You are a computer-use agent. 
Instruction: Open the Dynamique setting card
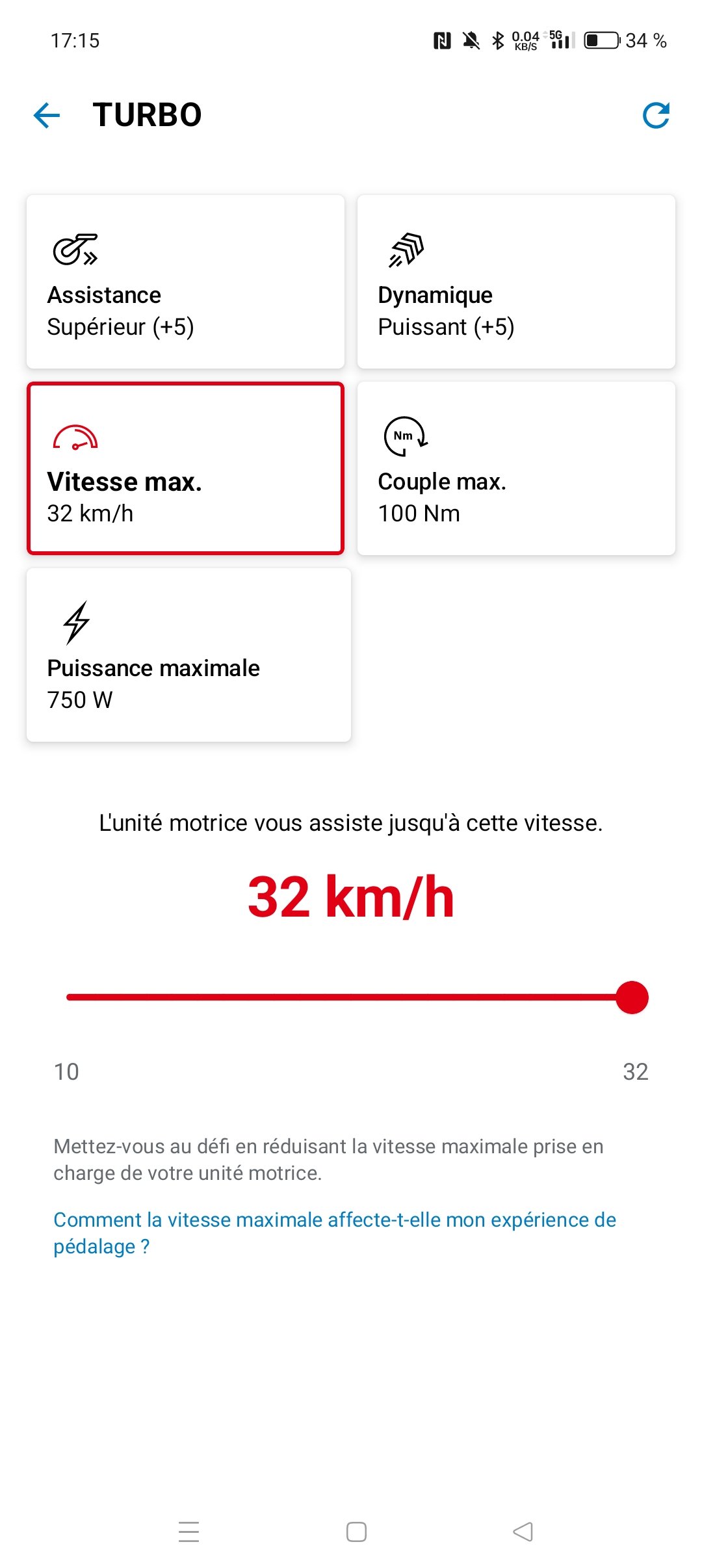click(516, 281)
